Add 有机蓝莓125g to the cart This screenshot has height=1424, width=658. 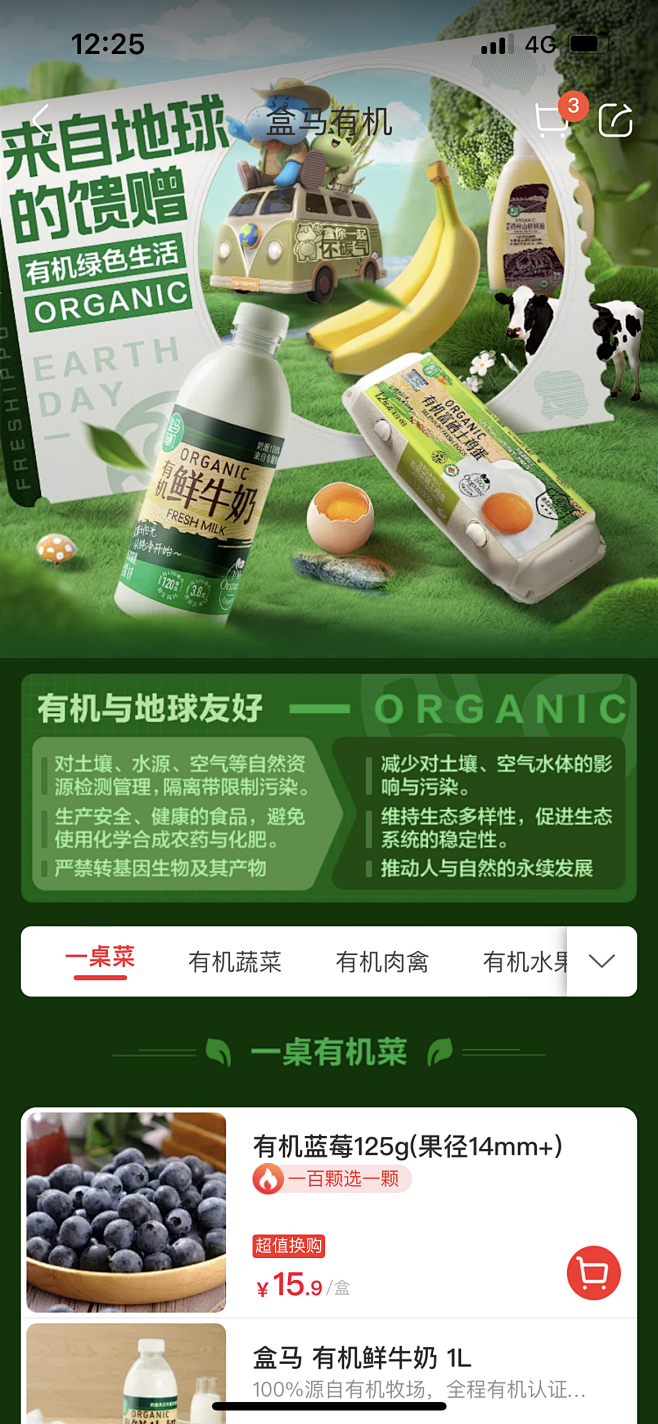(x=593, y=1273)
